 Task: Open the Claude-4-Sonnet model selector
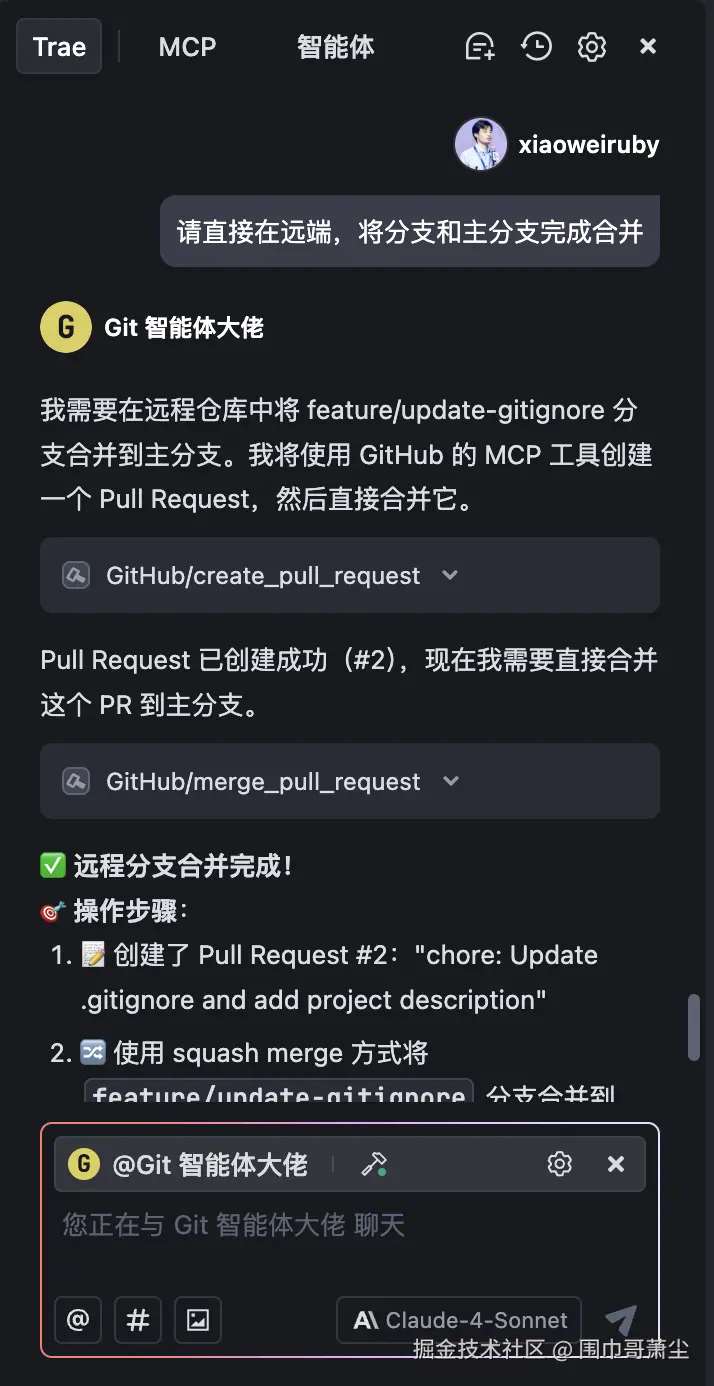tap(459, 1320)
